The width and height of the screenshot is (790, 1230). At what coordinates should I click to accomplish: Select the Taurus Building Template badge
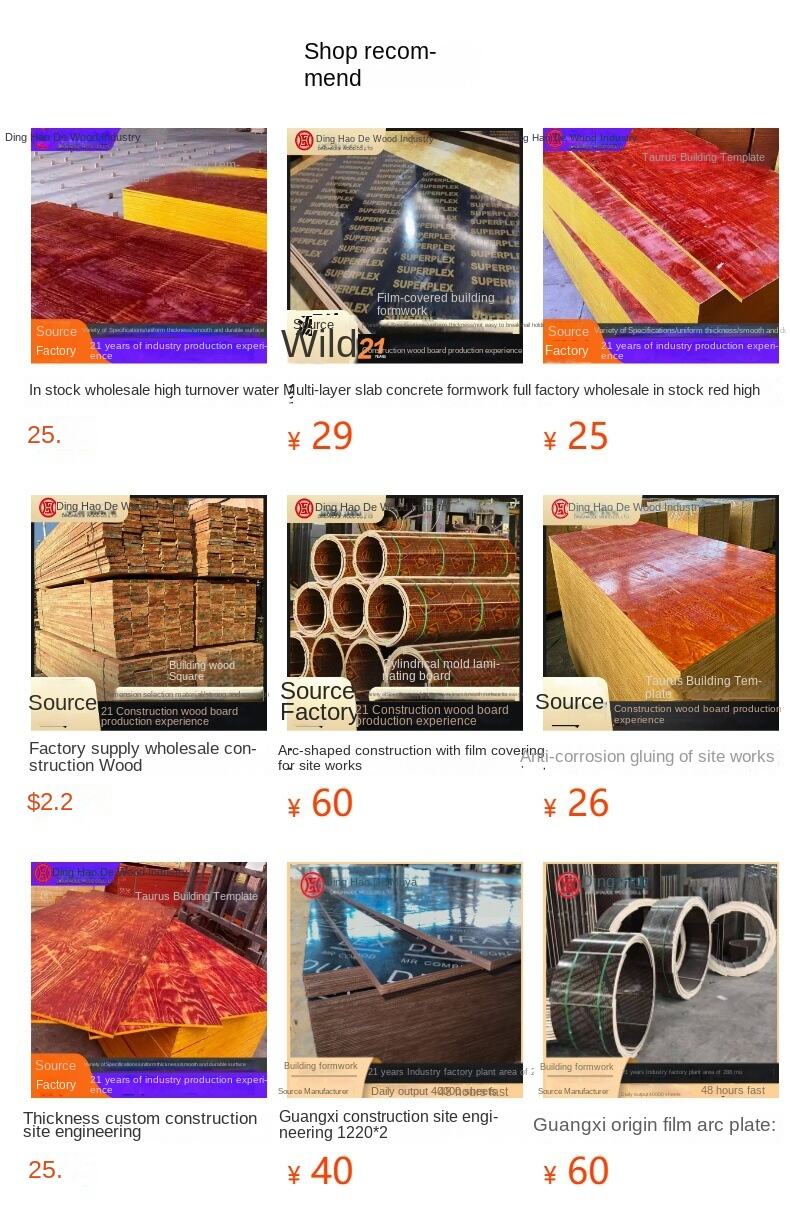[x=703, y=157]
